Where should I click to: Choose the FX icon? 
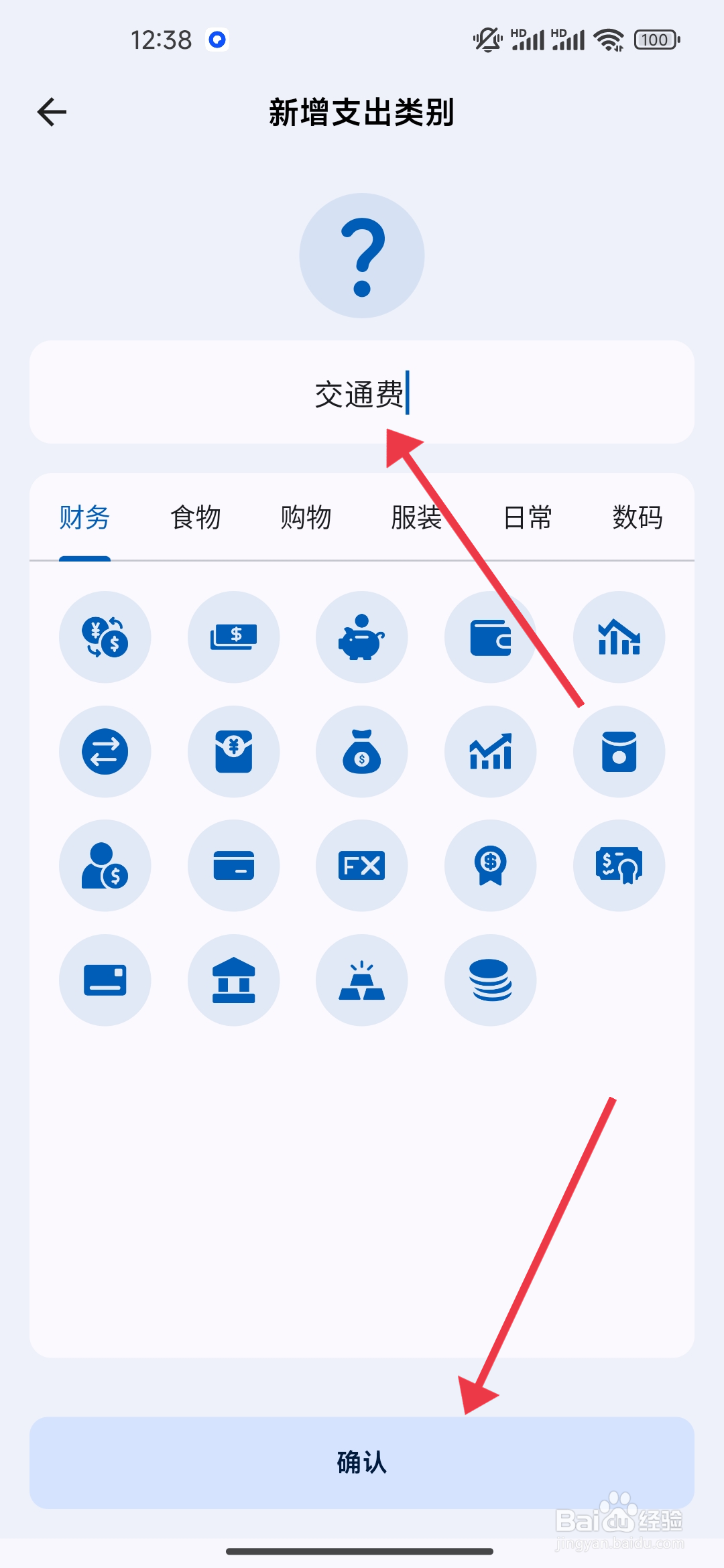point(362,866)
